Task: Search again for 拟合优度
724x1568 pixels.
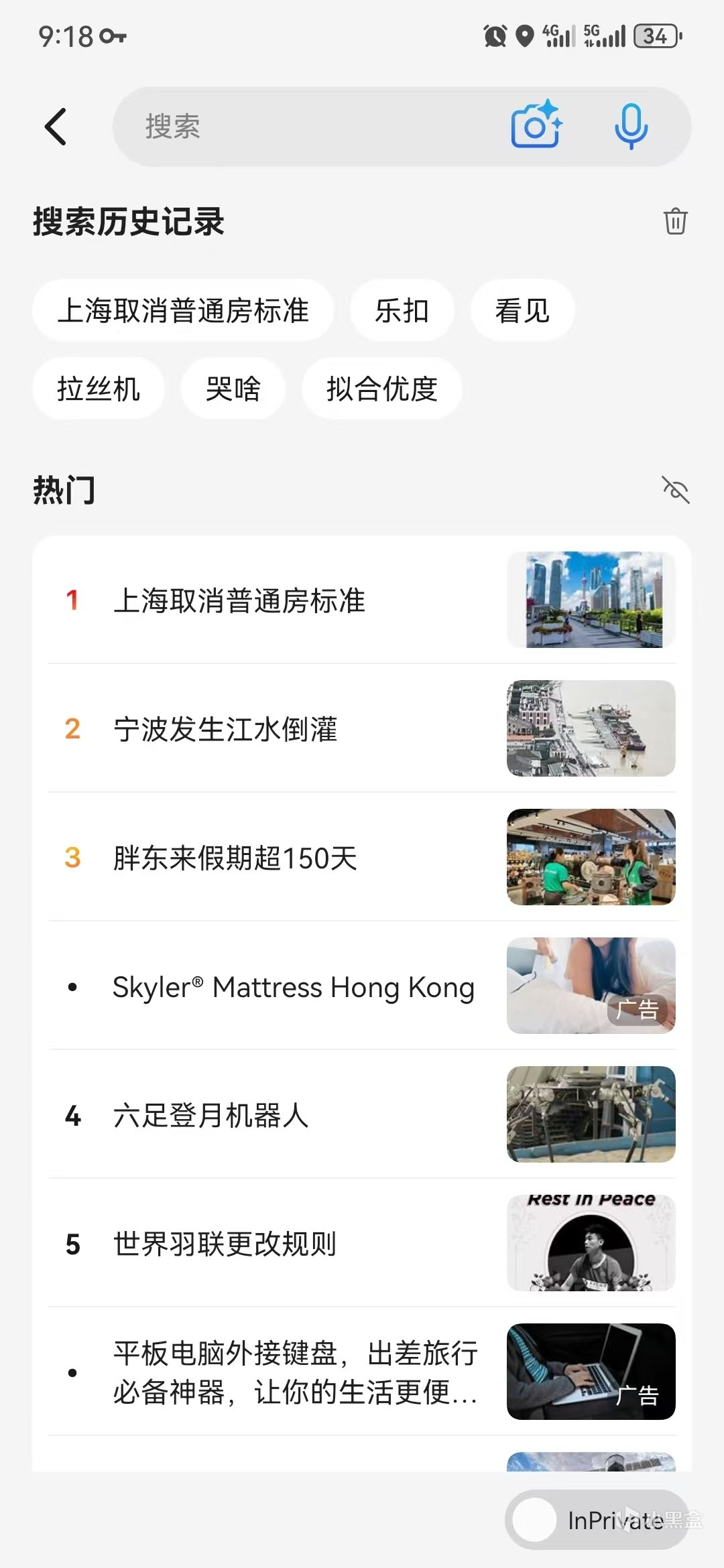Action: click(x=381, y=389)
